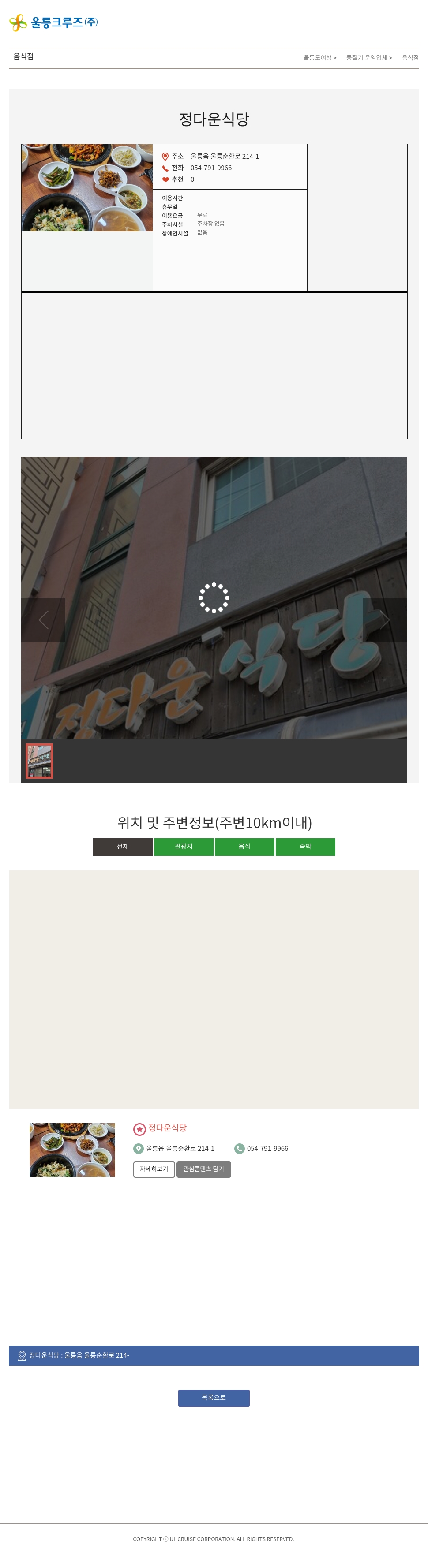The width and height of the screenshot is (428, 1568).
Task: Switch to the 관광지 filter tab
Action: click(183, 847)
